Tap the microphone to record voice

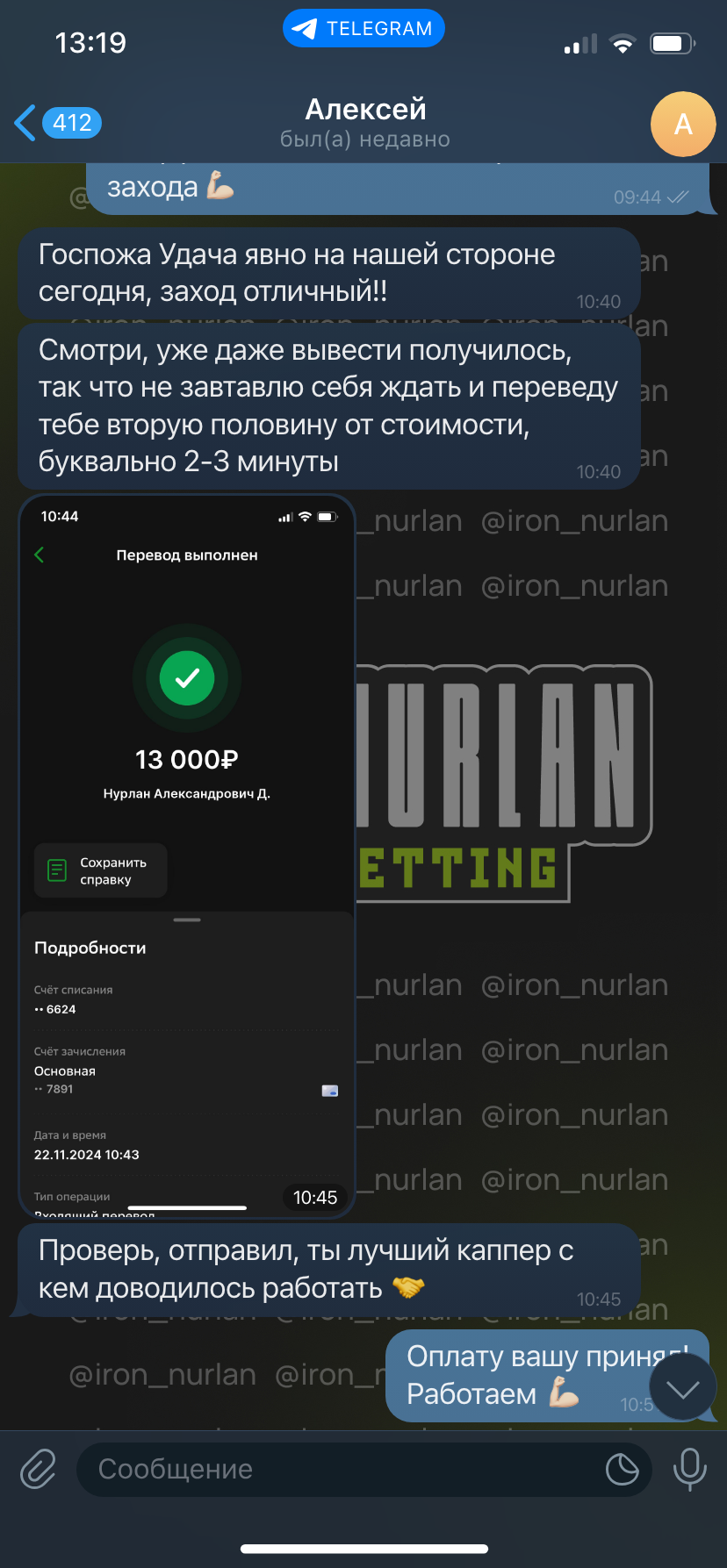pos(690,1469)
